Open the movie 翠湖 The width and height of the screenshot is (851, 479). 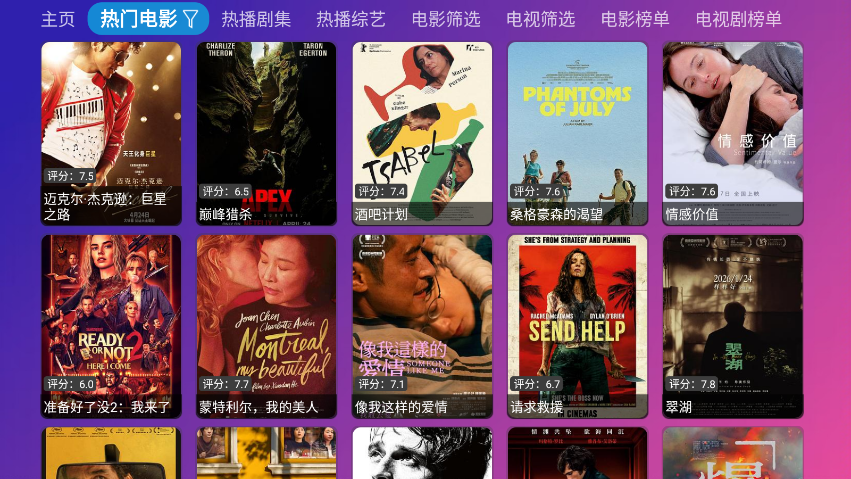(732, 326)
